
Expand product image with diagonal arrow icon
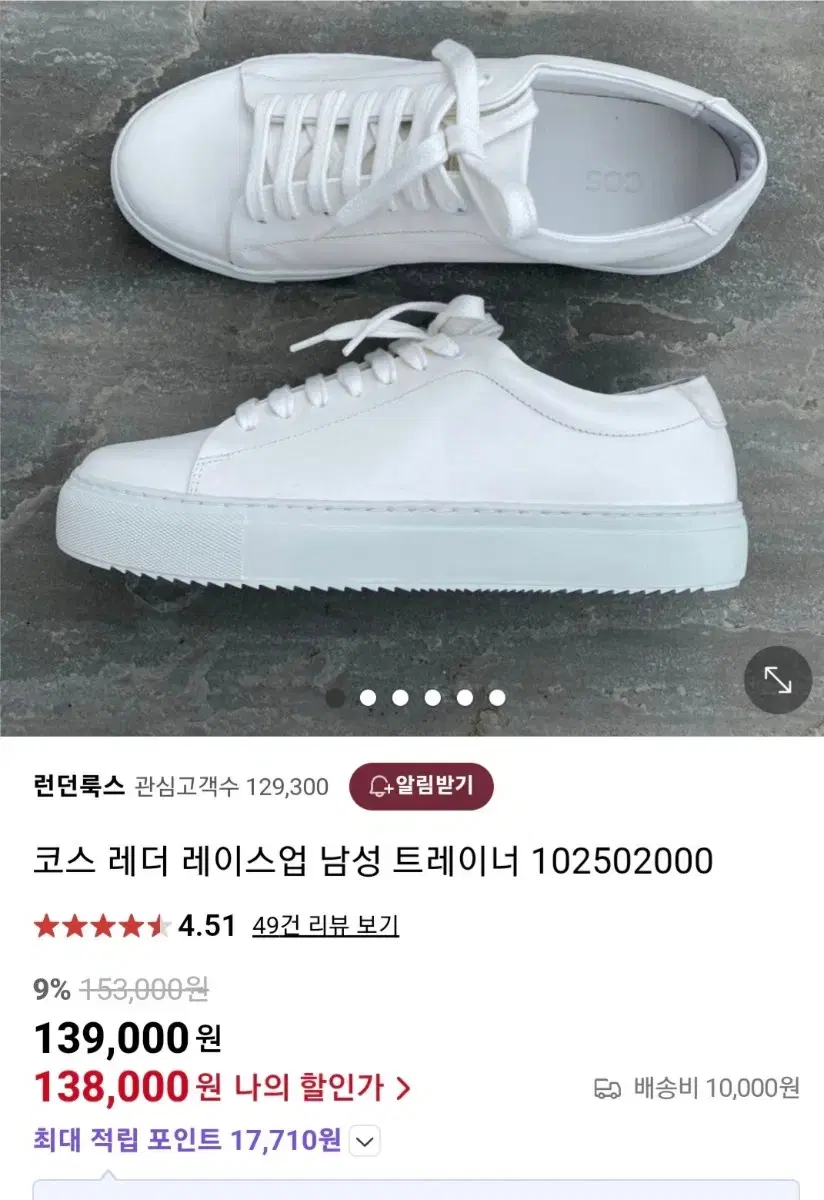pyautogui.click(x=777, y=682)
